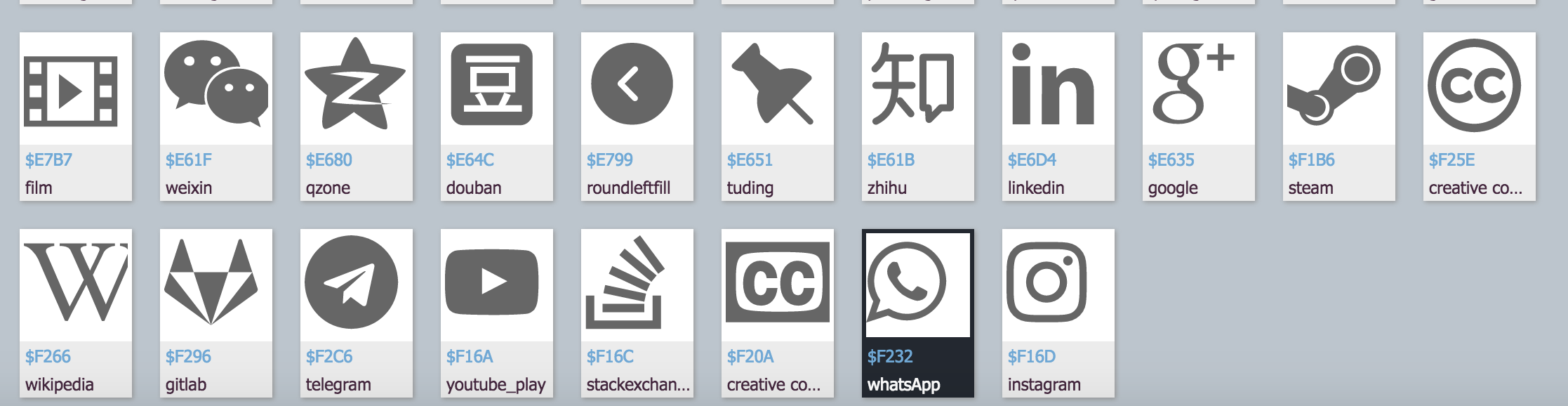Viewport: 1568px width, 406px height.
Task: Open the weixin icon tile
Action: click(215, 91)
